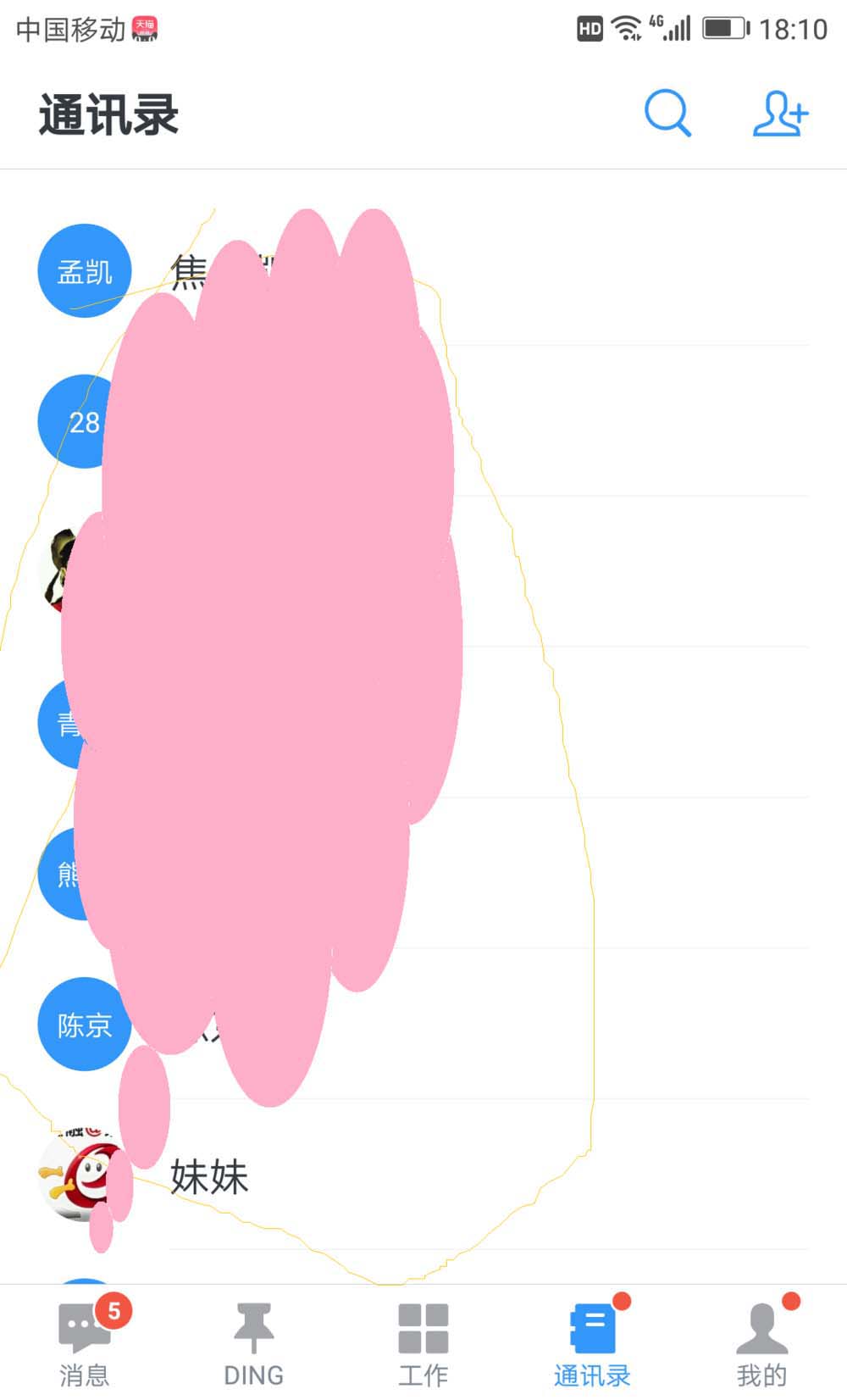Tap the add contact icon
The width and height of the screenshot is (847, 1400).
point(780,114)
